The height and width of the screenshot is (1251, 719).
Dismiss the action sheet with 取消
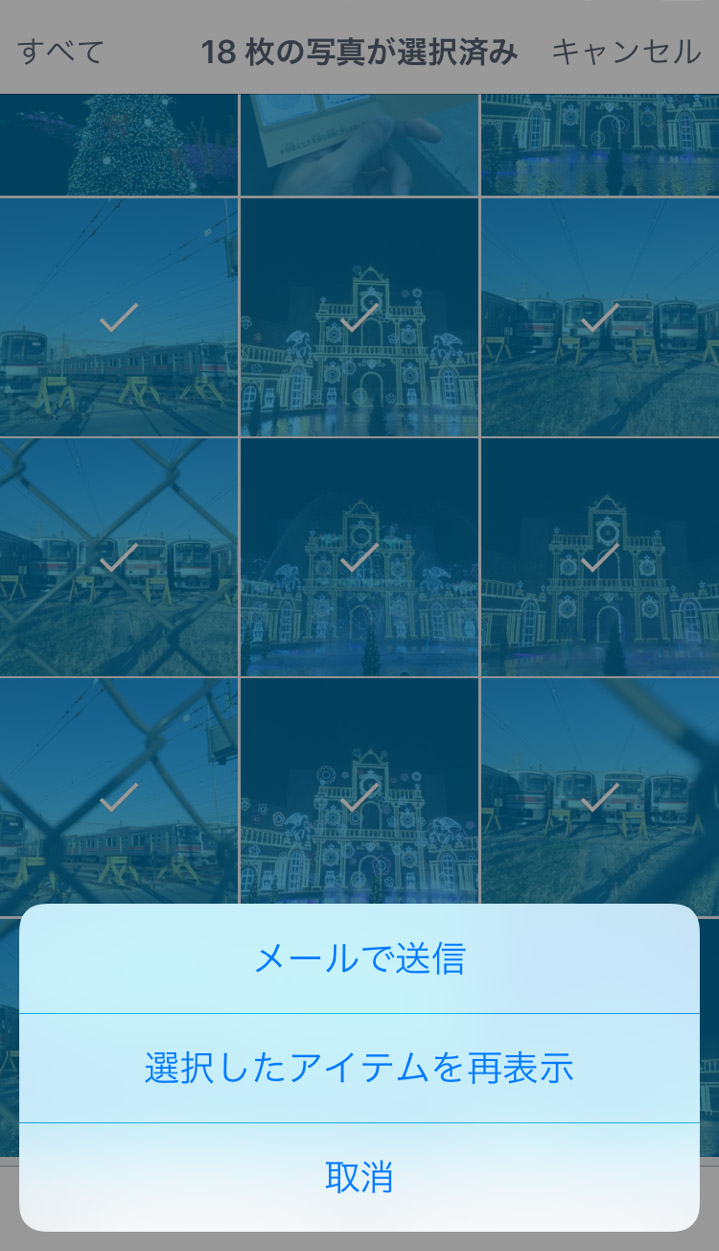(x=359, y=1177)
